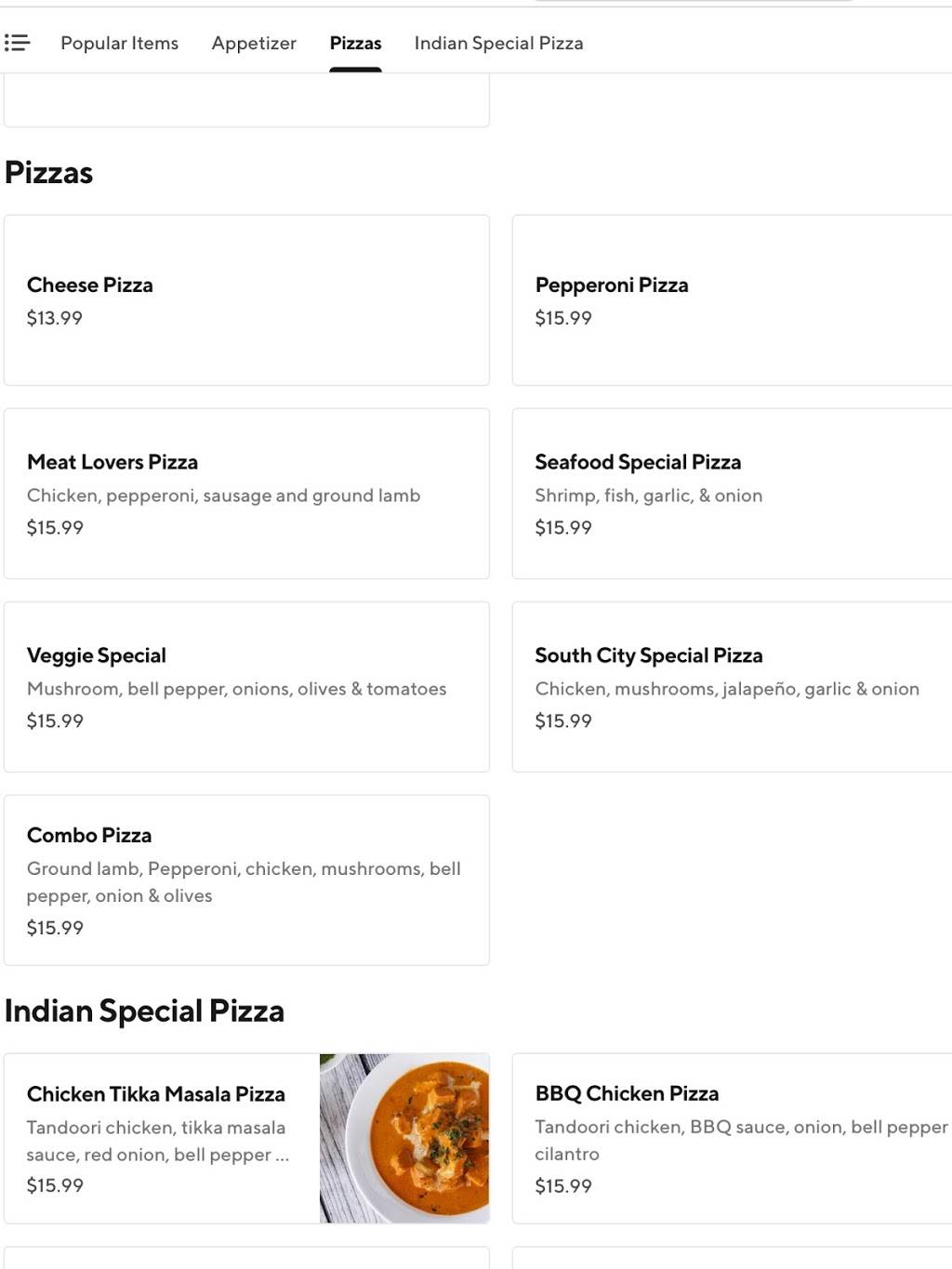Select the Meat Lovers Pizza
The width and height of the screenshot is (952, 1269).
246,494
